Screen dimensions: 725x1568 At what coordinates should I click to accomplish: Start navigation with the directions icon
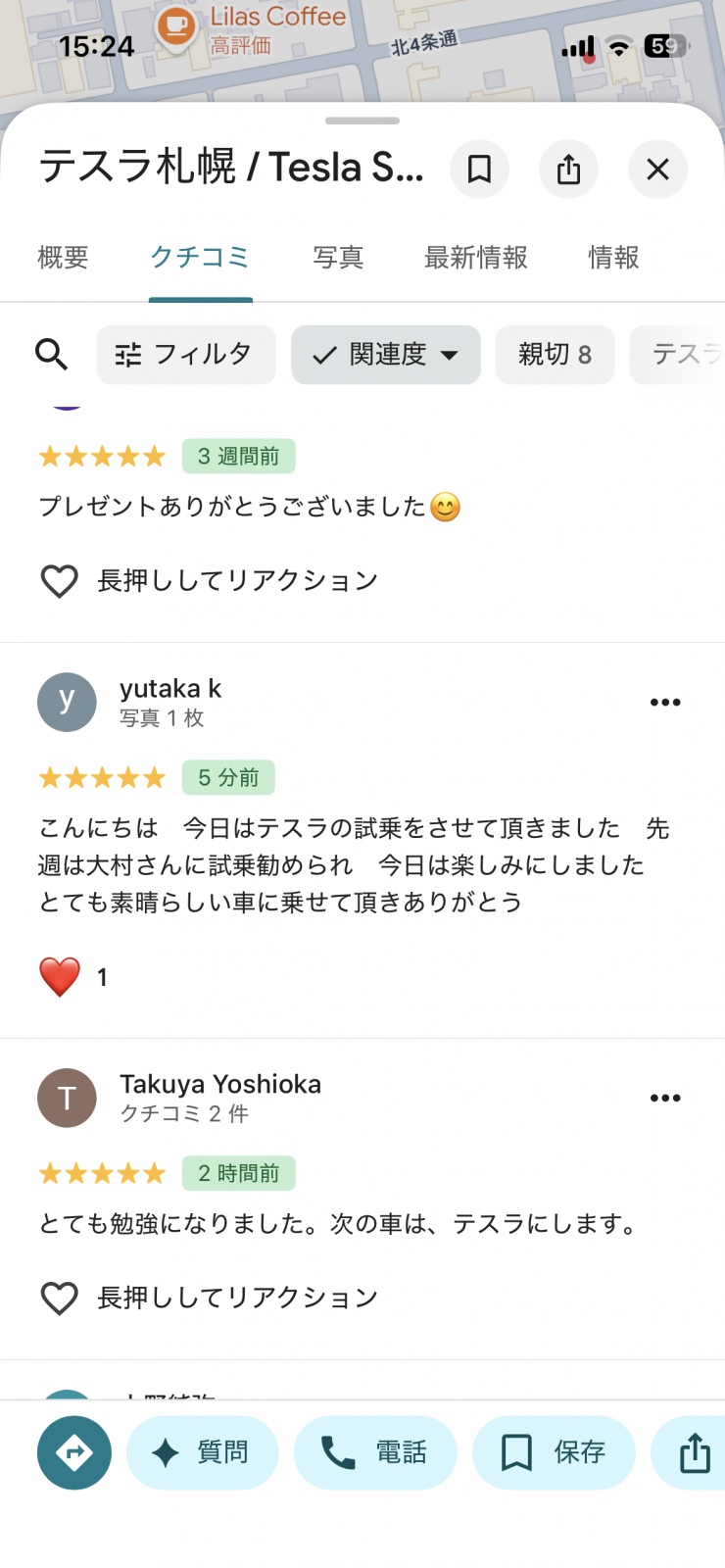[x=73, y=1453]
